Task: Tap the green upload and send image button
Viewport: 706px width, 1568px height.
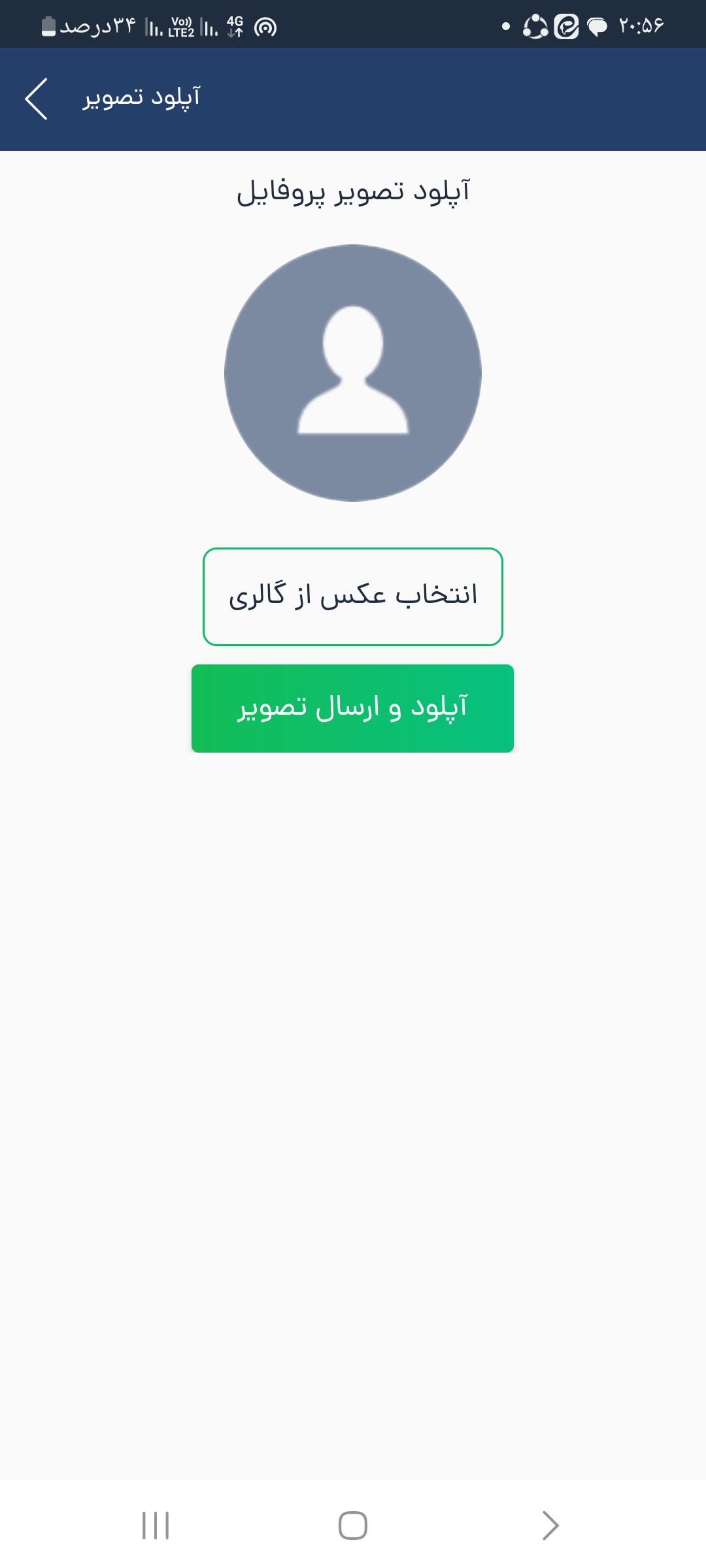Action: pos(353,708)
